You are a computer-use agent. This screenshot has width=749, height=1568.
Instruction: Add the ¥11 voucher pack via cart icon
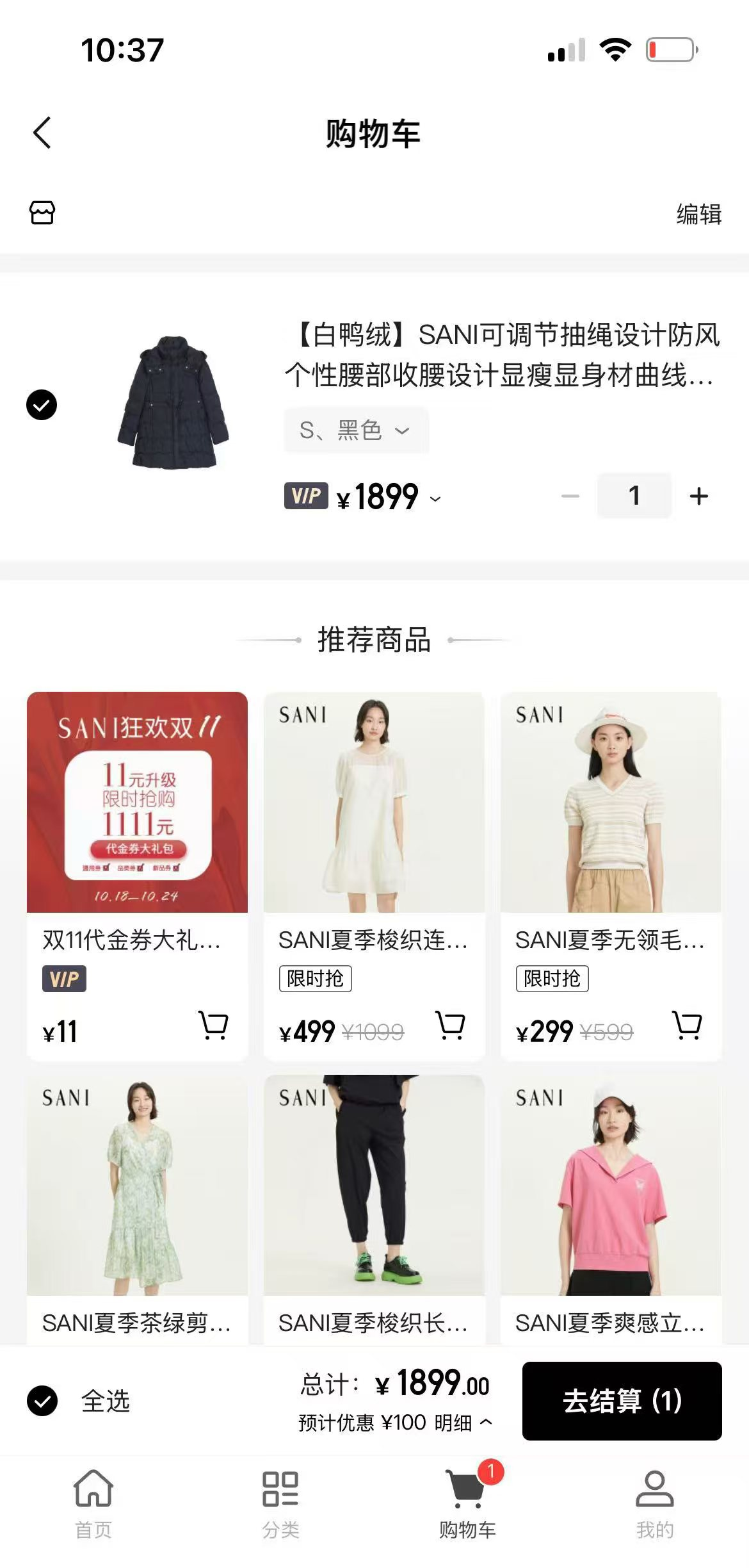[214, 1025]
